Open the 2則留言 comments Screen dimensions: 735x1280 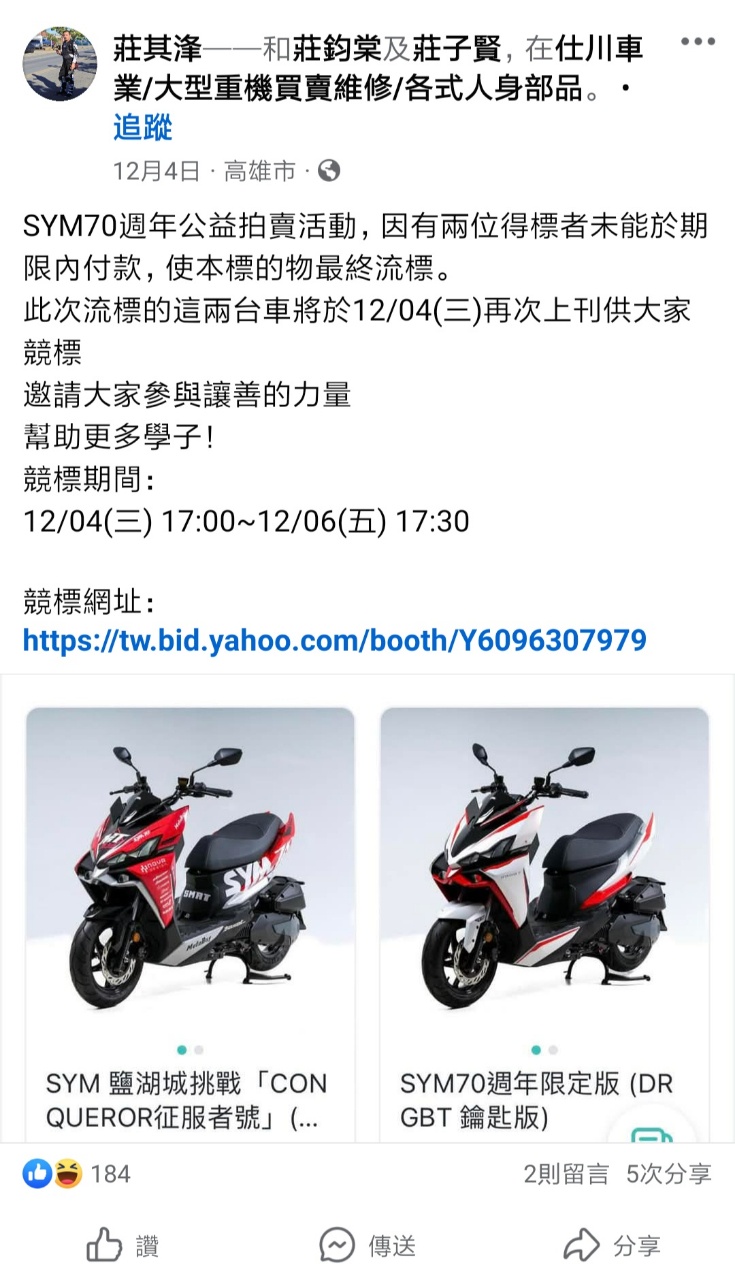tap(565, 1174)
